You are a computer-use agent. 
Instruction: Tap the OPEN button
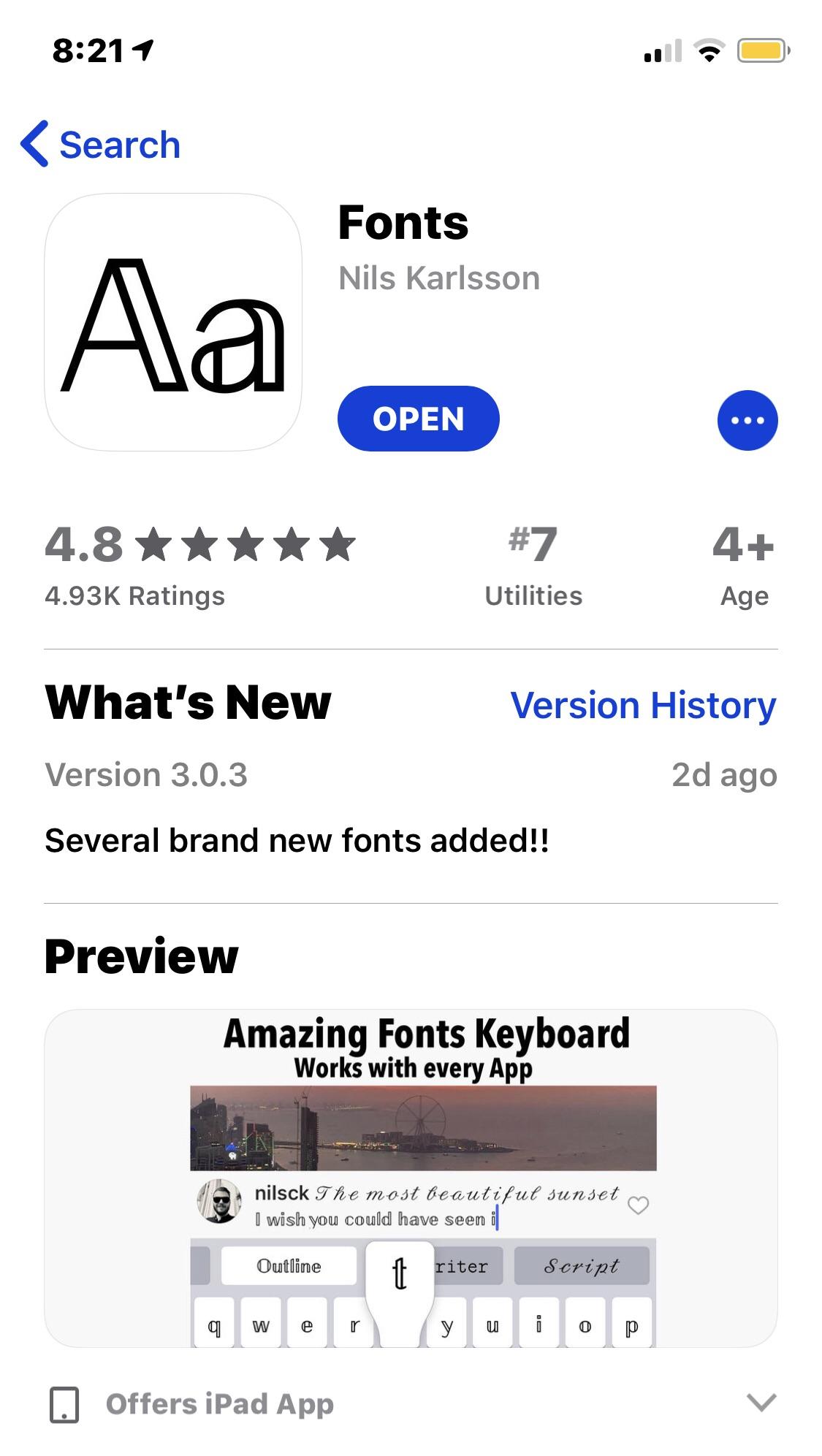click(x=418, y=419)
